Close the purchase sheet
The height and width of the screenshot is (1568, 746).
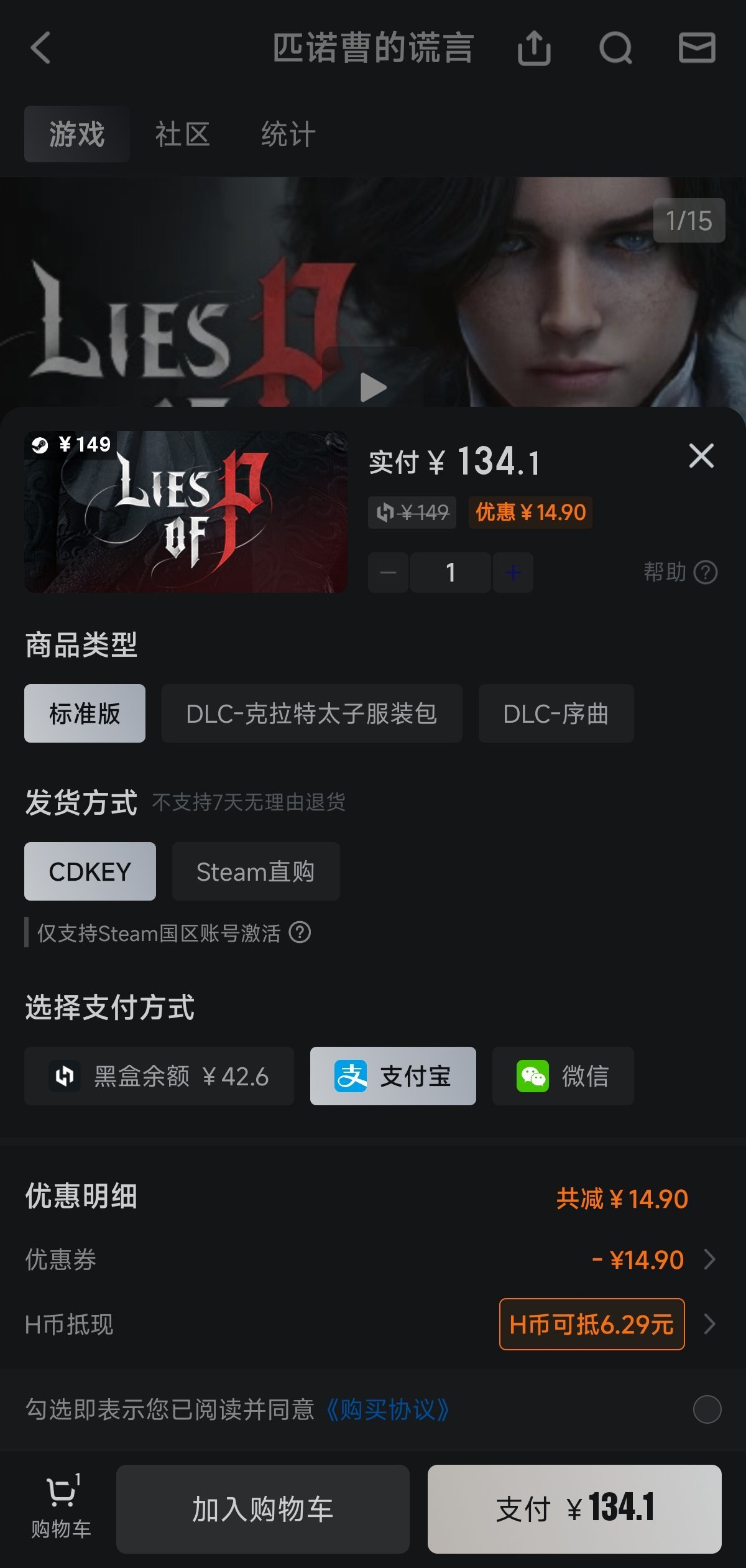701,456
